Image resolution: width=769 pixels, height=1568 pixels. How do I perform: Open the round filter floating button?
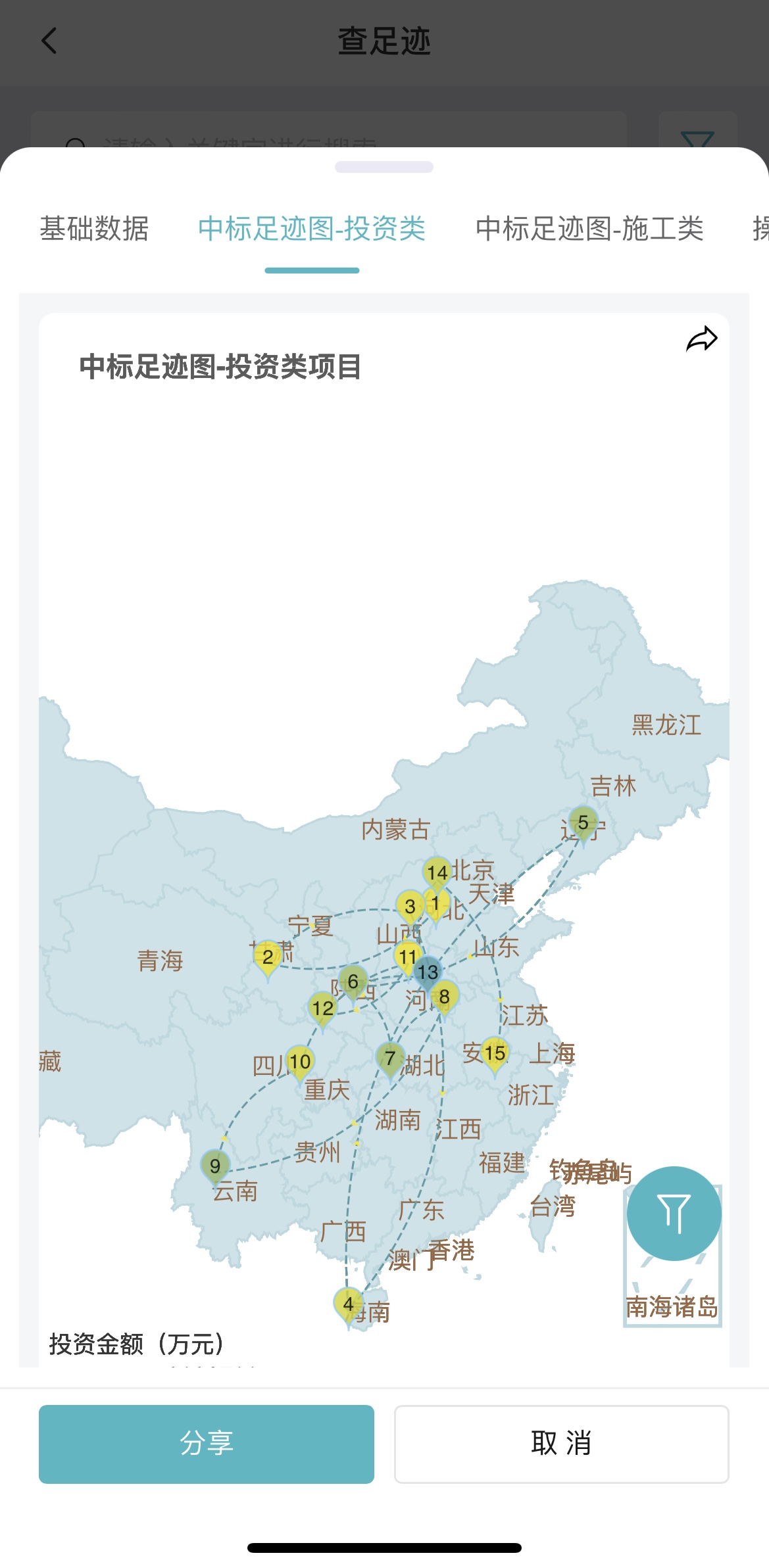pyautogui.click(x=674, y=1213)
